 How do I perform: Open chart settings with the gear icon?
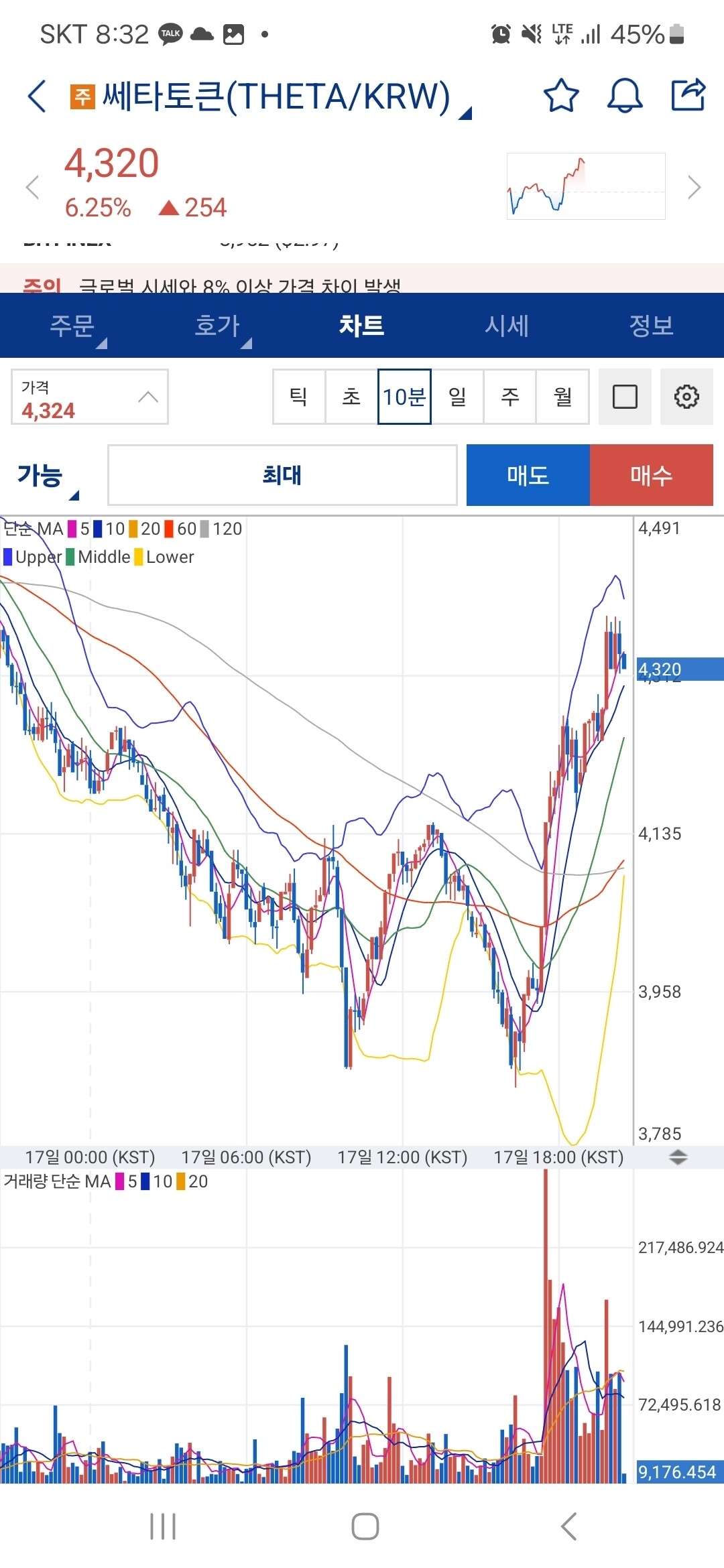[x=686, y=397]
